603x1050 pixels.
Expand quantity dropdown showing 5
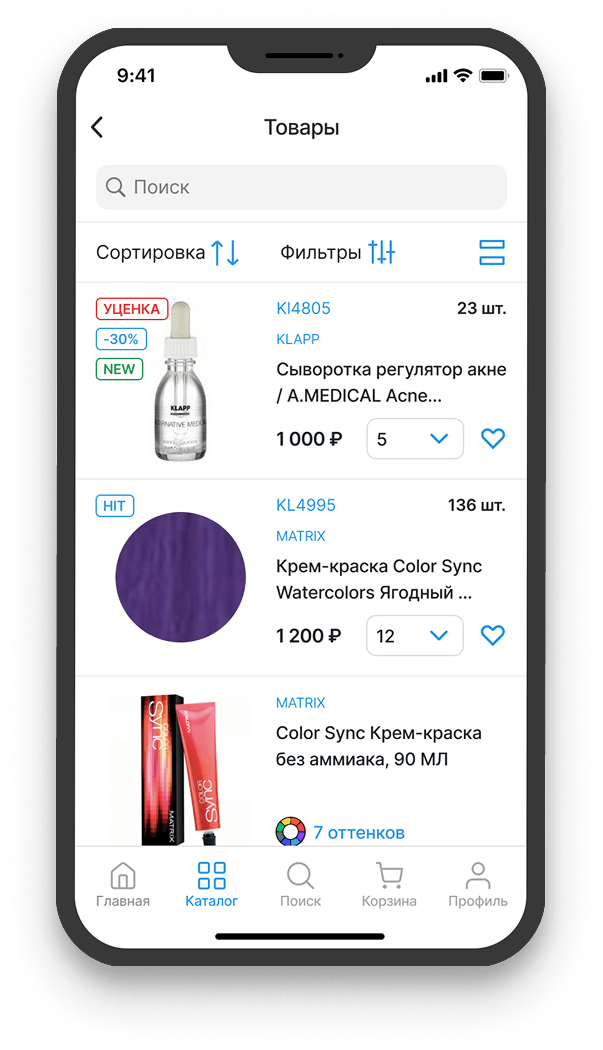point(415,439)
